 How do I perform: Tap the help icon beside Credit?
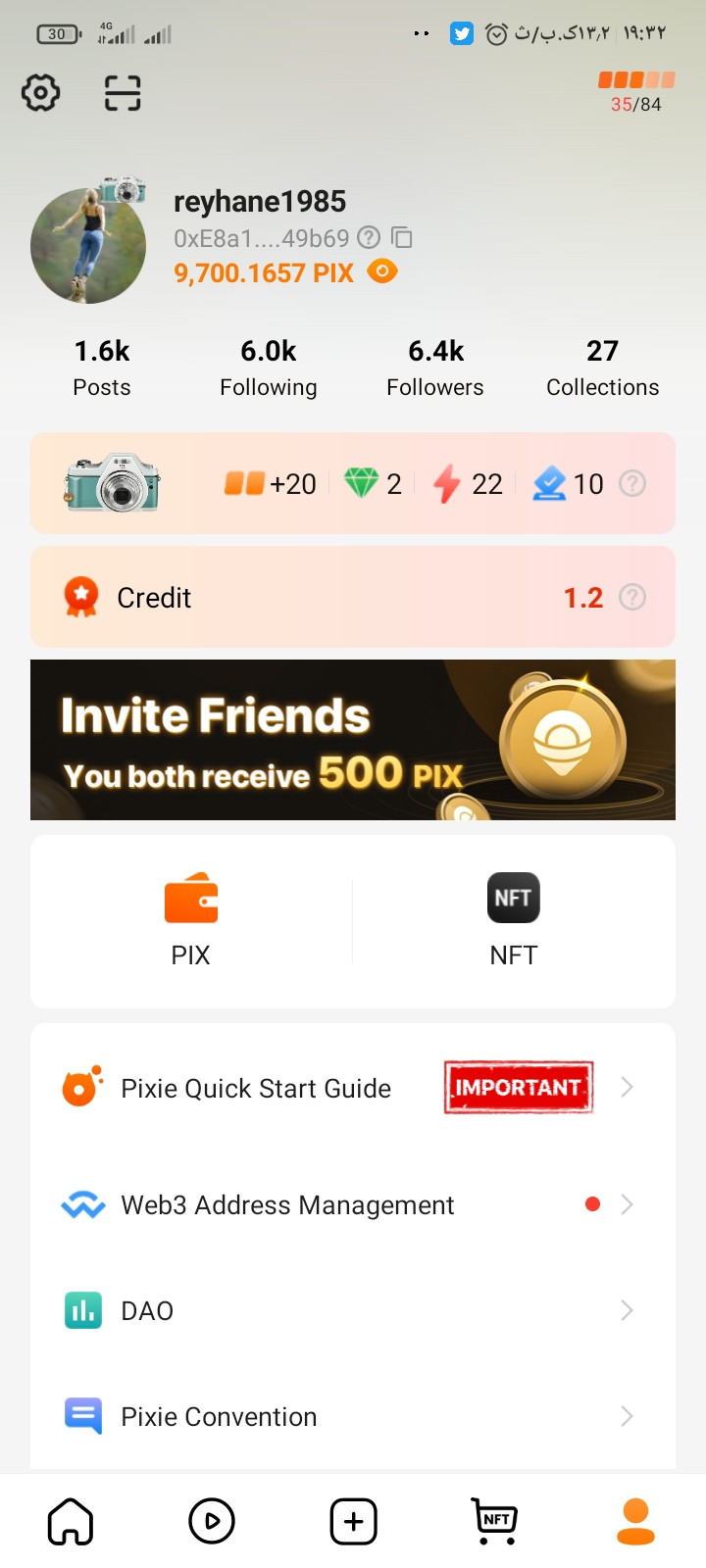[633, 597]
